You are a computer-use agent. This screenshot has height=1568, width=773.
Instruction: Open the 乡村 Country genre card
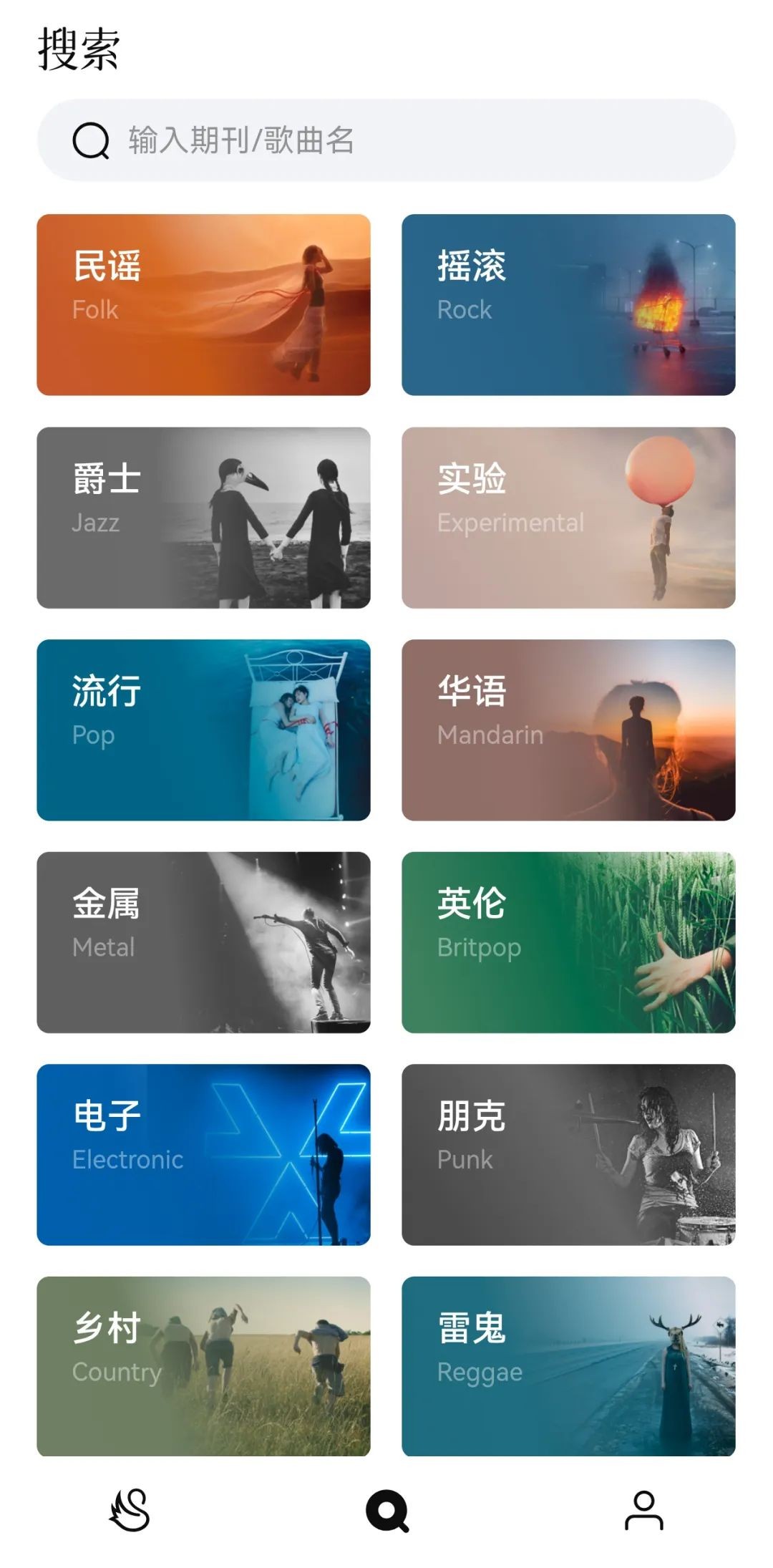tap(203, 1366)
